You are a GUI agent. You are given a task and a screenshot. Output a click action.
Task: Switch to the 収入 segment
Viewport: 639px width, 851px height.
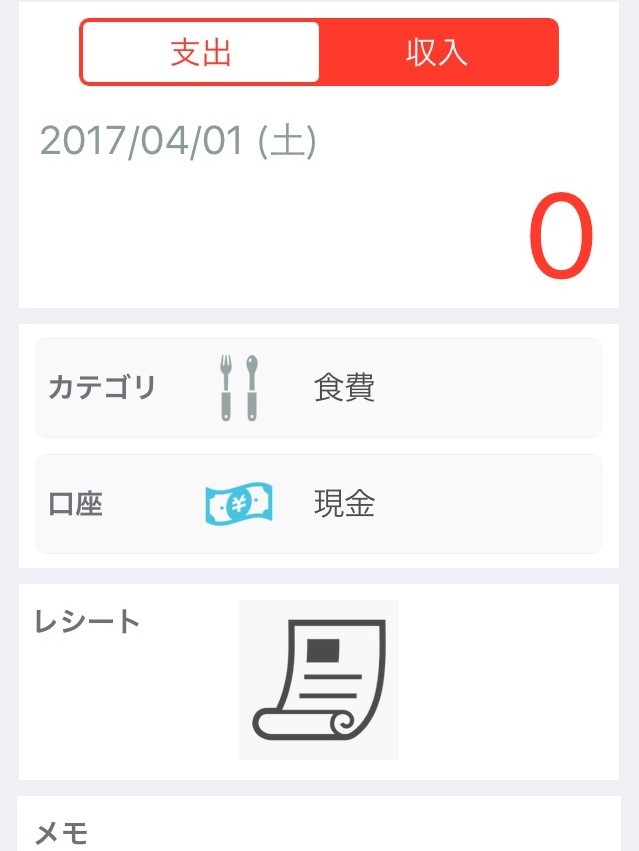[437, 53]
